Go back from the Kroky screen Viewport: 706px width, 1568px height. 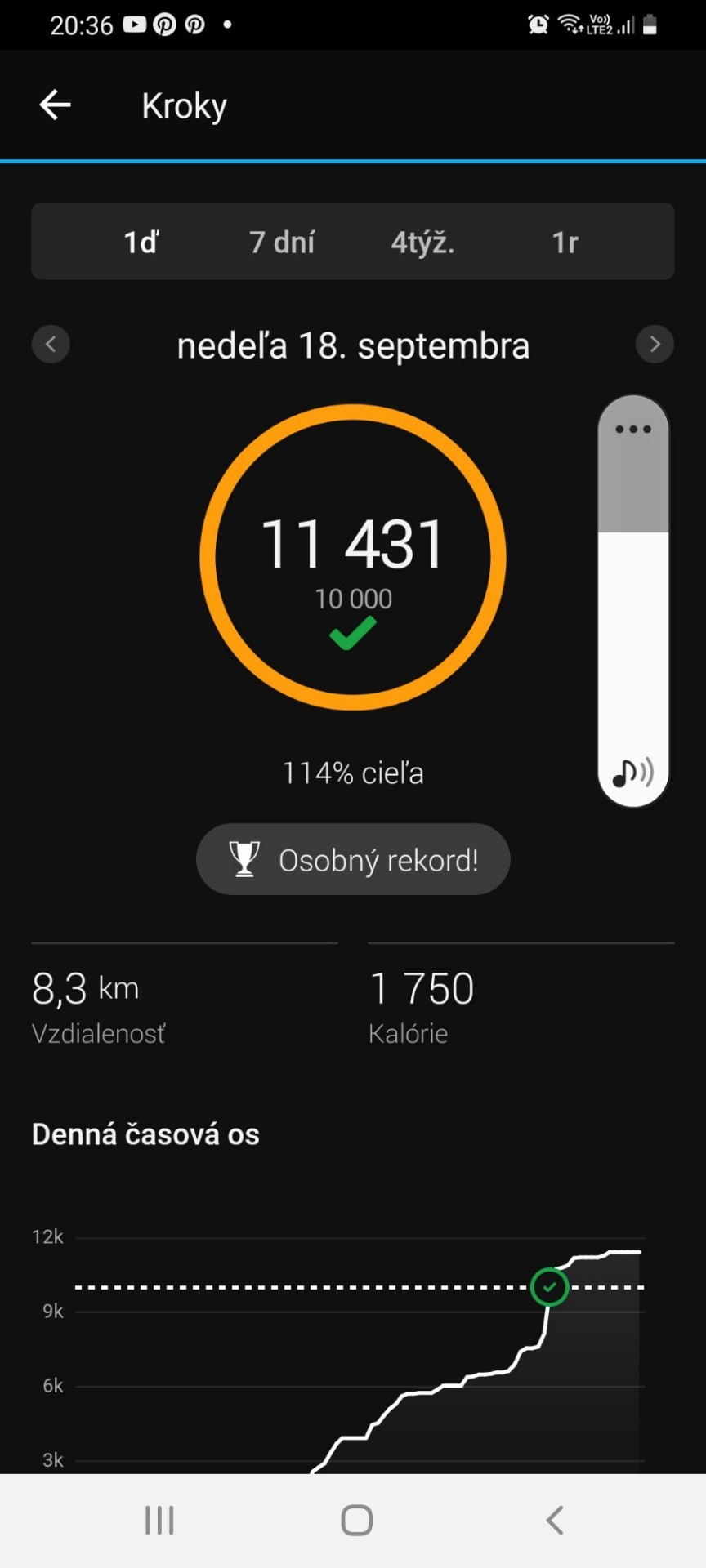(55, 105)
